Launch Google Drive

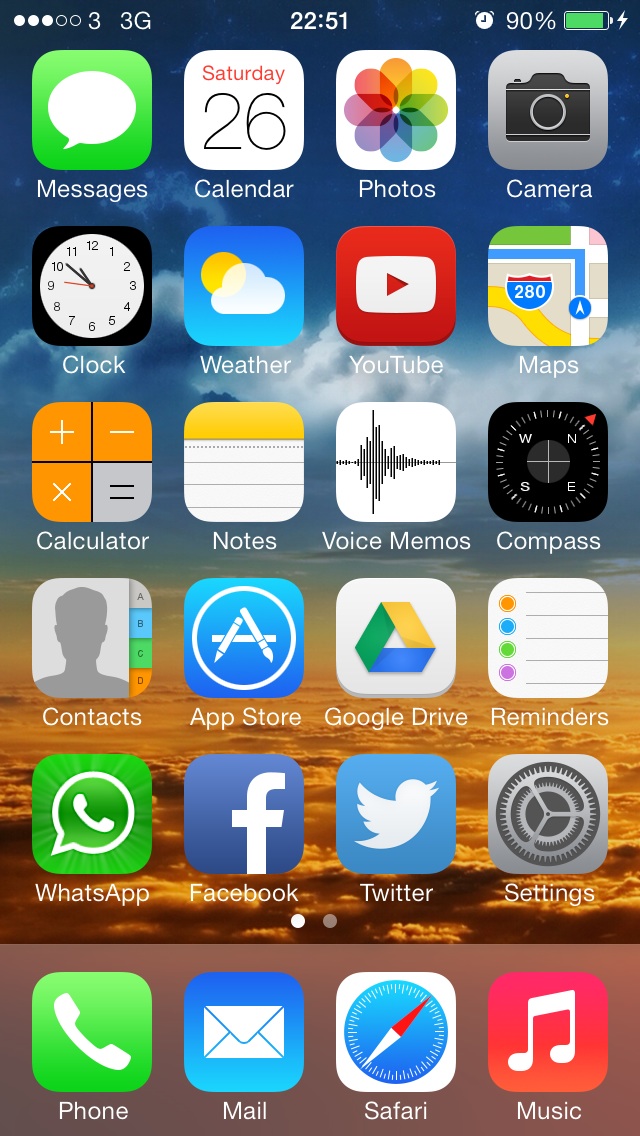[x=396, y=638]
